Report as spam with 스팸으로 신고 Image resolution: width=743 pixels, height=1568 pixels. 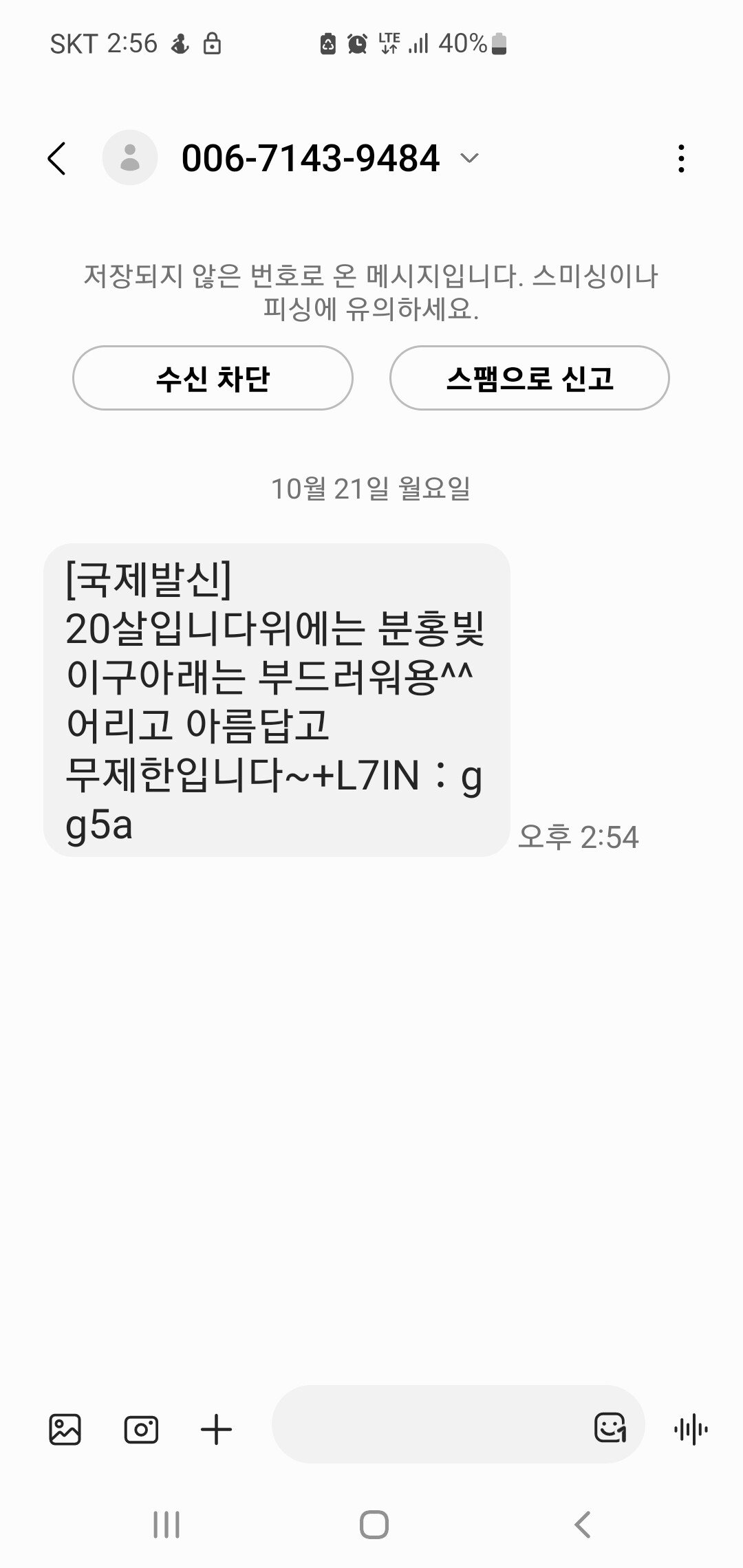tap(529, 378)
